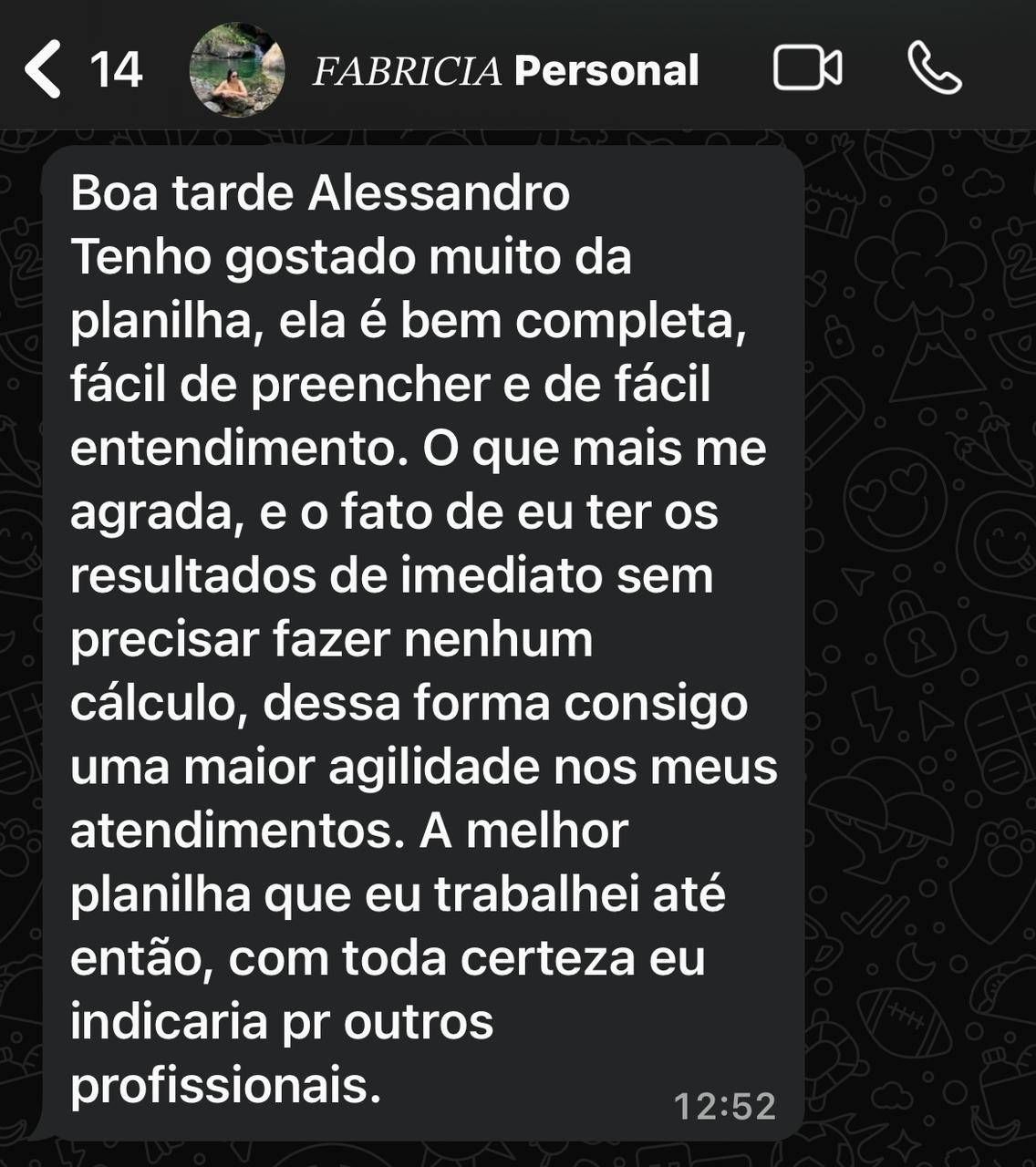Start a voice call with FABRICIA
The width and height of the screenshot is (1036, 1167).
tap(935, 69)
